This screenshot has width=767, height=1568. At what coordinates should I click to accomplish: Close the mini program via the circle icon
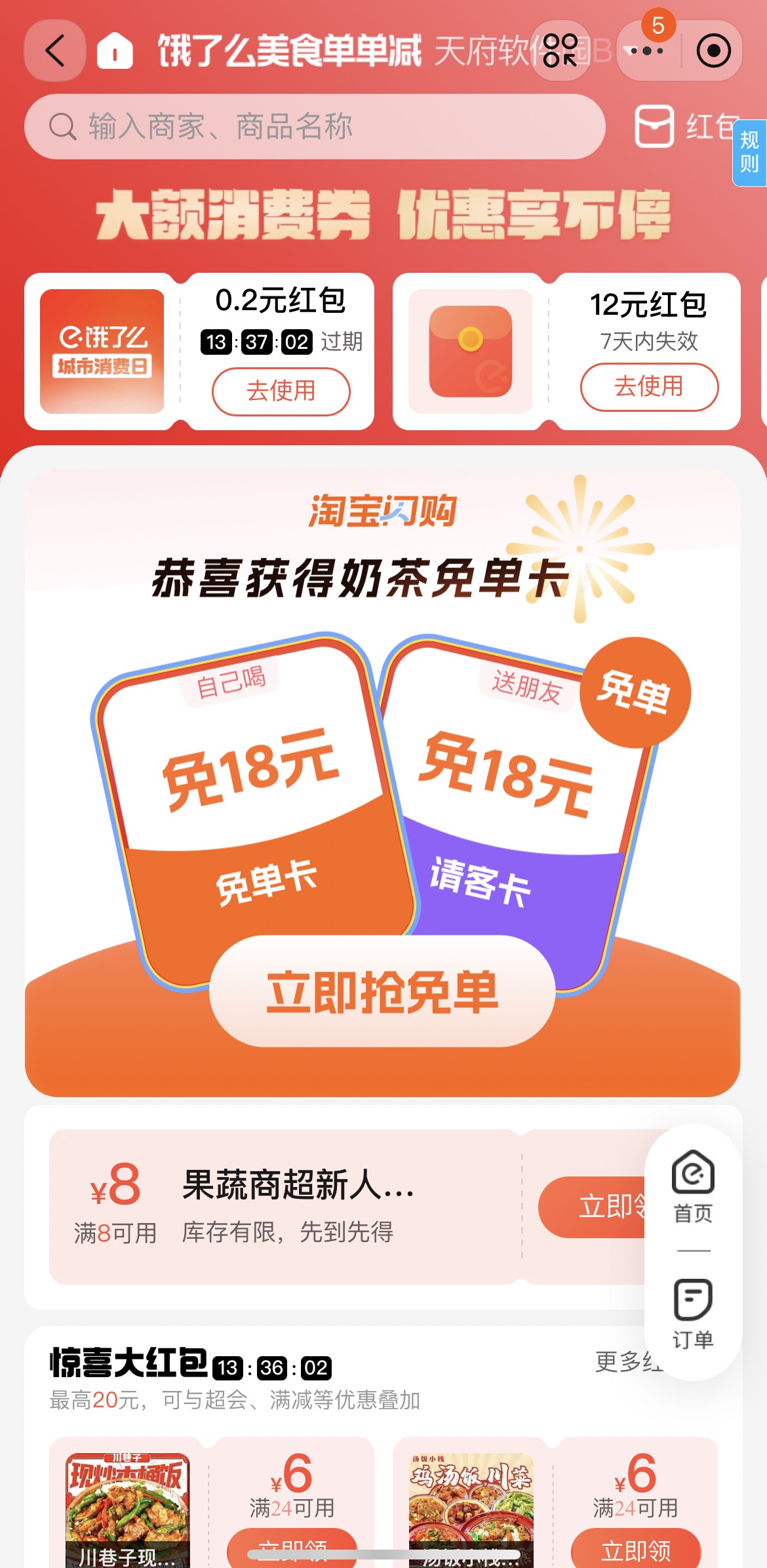click(x=713, y=50)
